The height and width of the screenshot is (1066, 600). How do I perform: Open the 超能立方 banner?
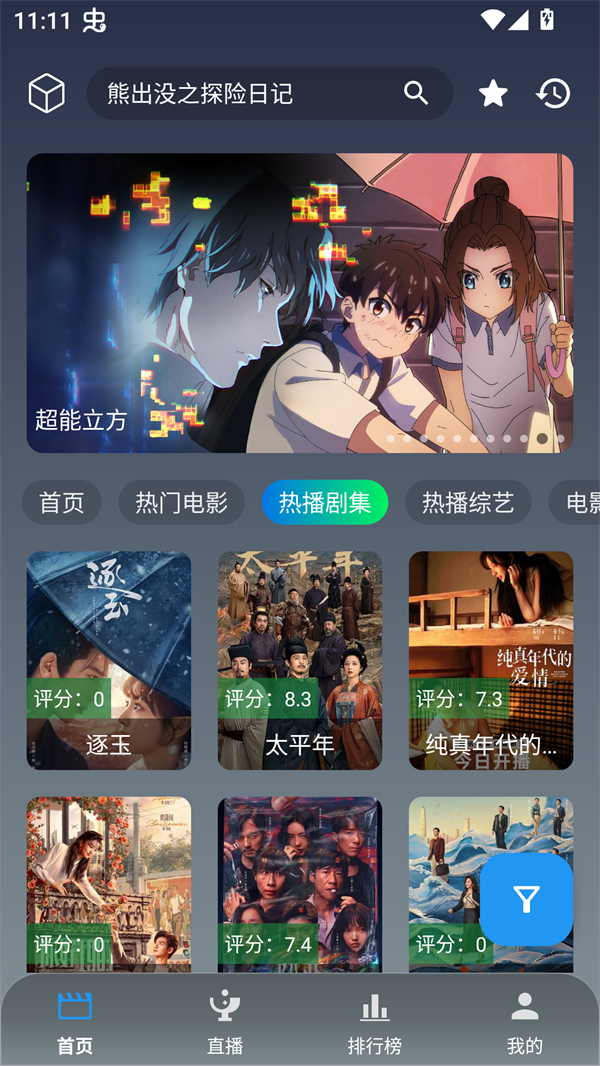(x=300, y=302)
